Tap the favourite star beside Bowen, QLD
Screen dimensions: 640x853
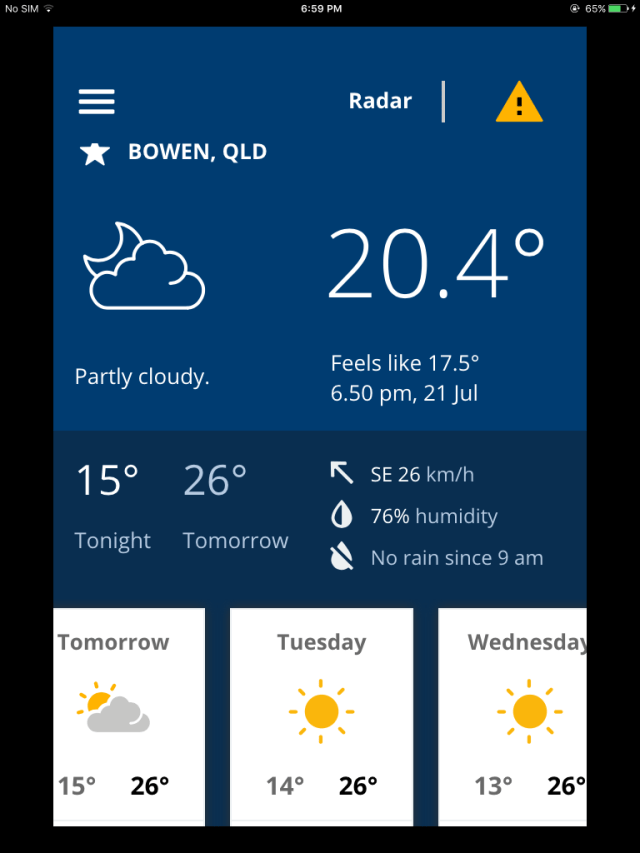pyautogui.click(x=95, y=153)
